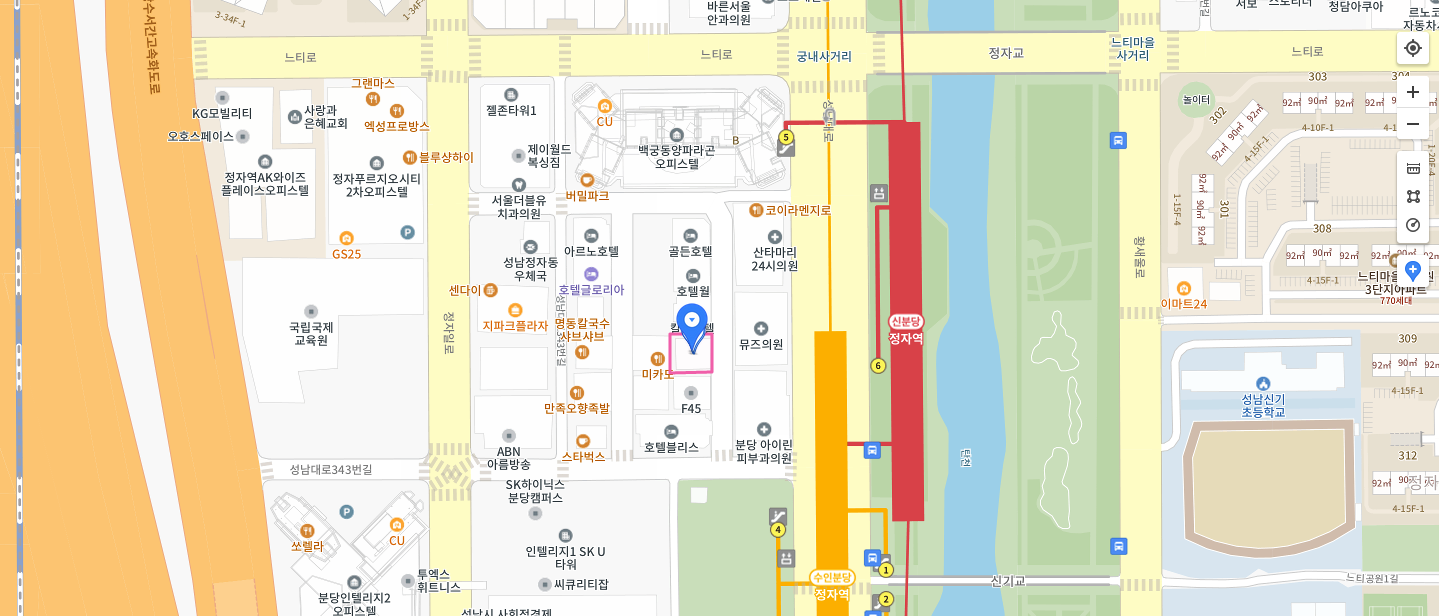Zoom out of the map

[x=1412, y=124]
